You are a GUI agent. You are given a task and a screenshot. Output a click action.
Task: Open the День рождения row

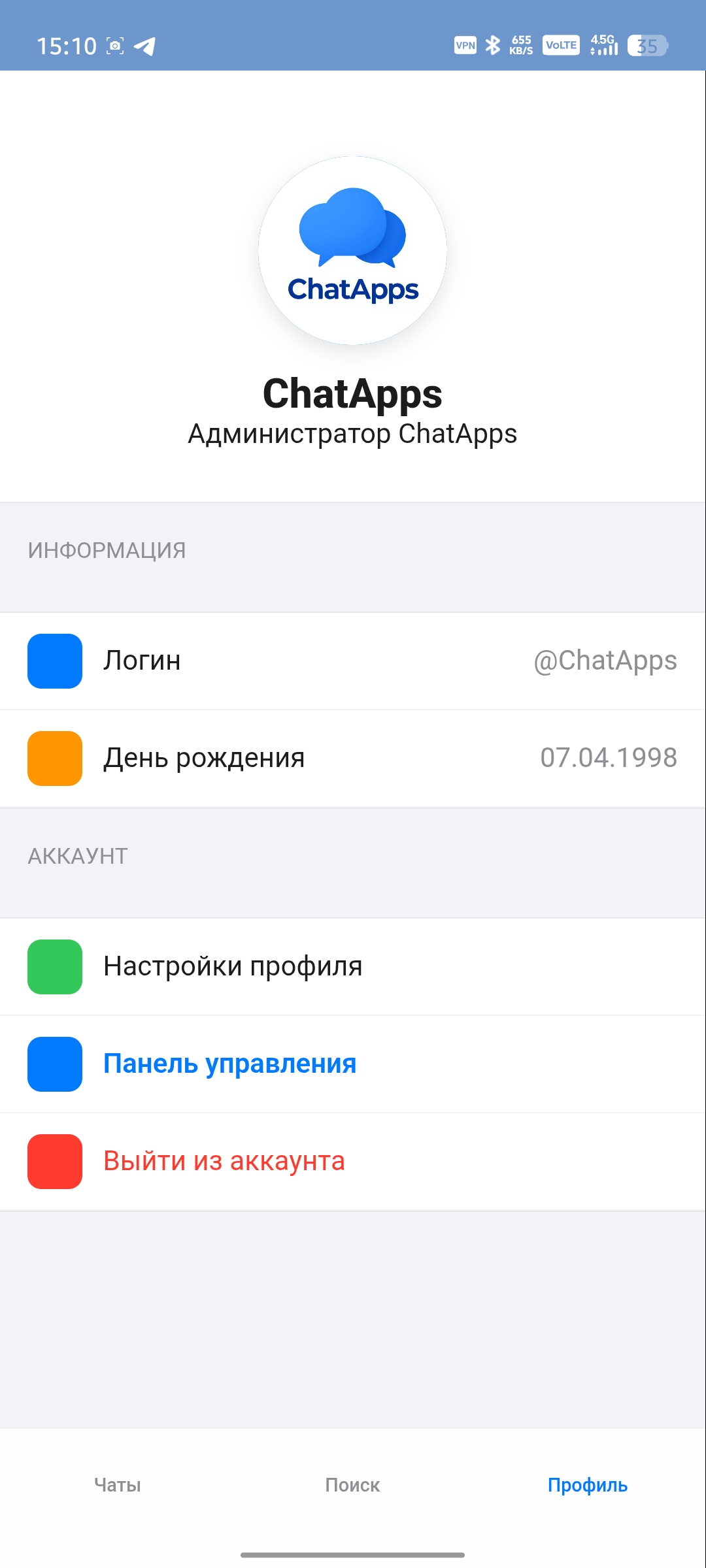[353, 758]
